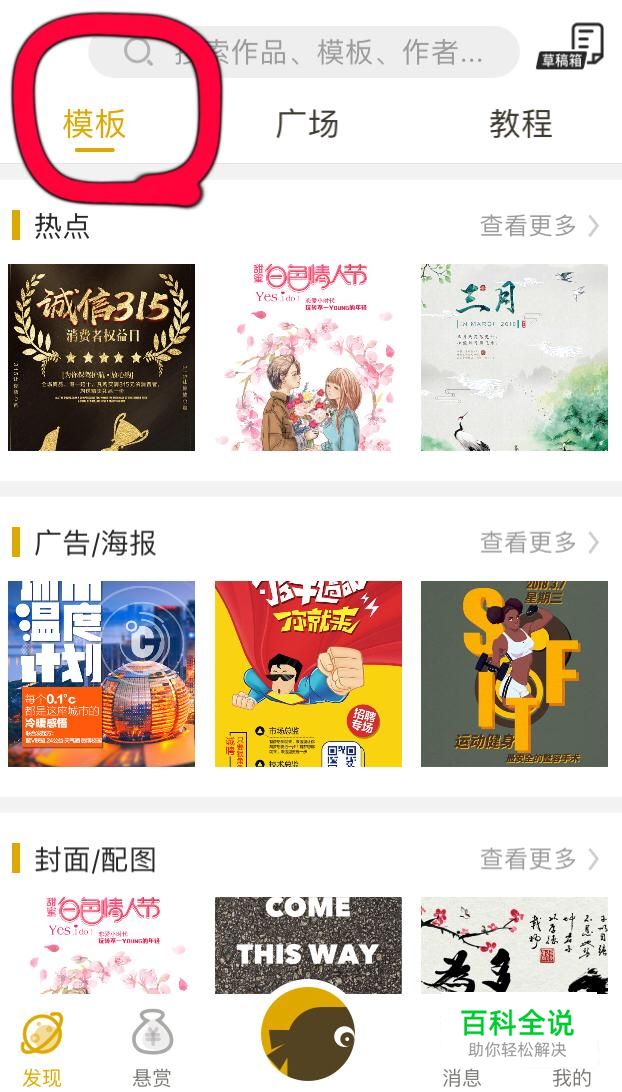Open the 运动健身 fitness poster template
Viewport: 622px width, 1092px height.
point(514,674)
